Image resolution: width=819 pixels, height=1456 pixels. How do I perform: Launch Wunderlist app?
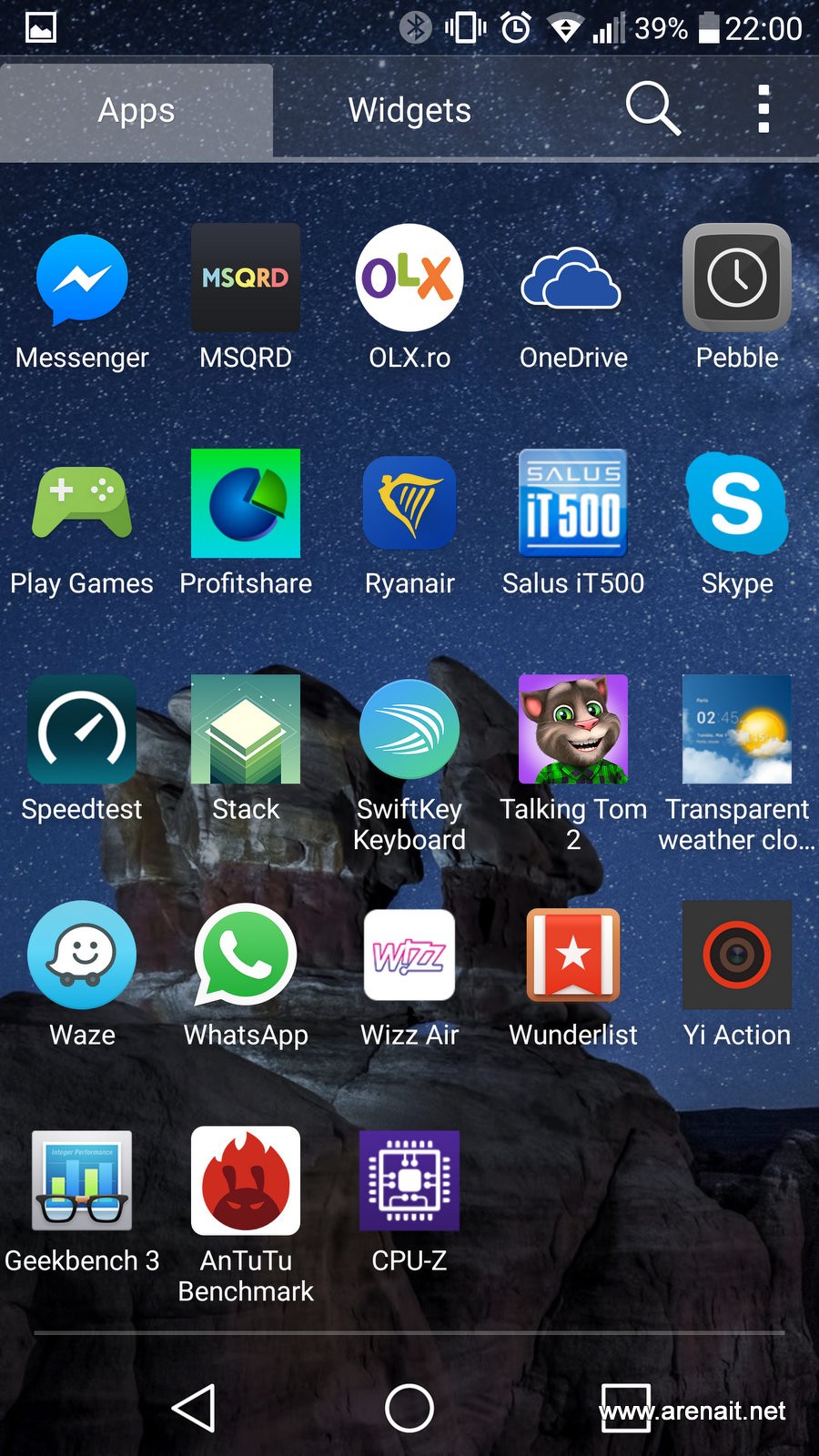pyautogui.click(x=572, y=955)
